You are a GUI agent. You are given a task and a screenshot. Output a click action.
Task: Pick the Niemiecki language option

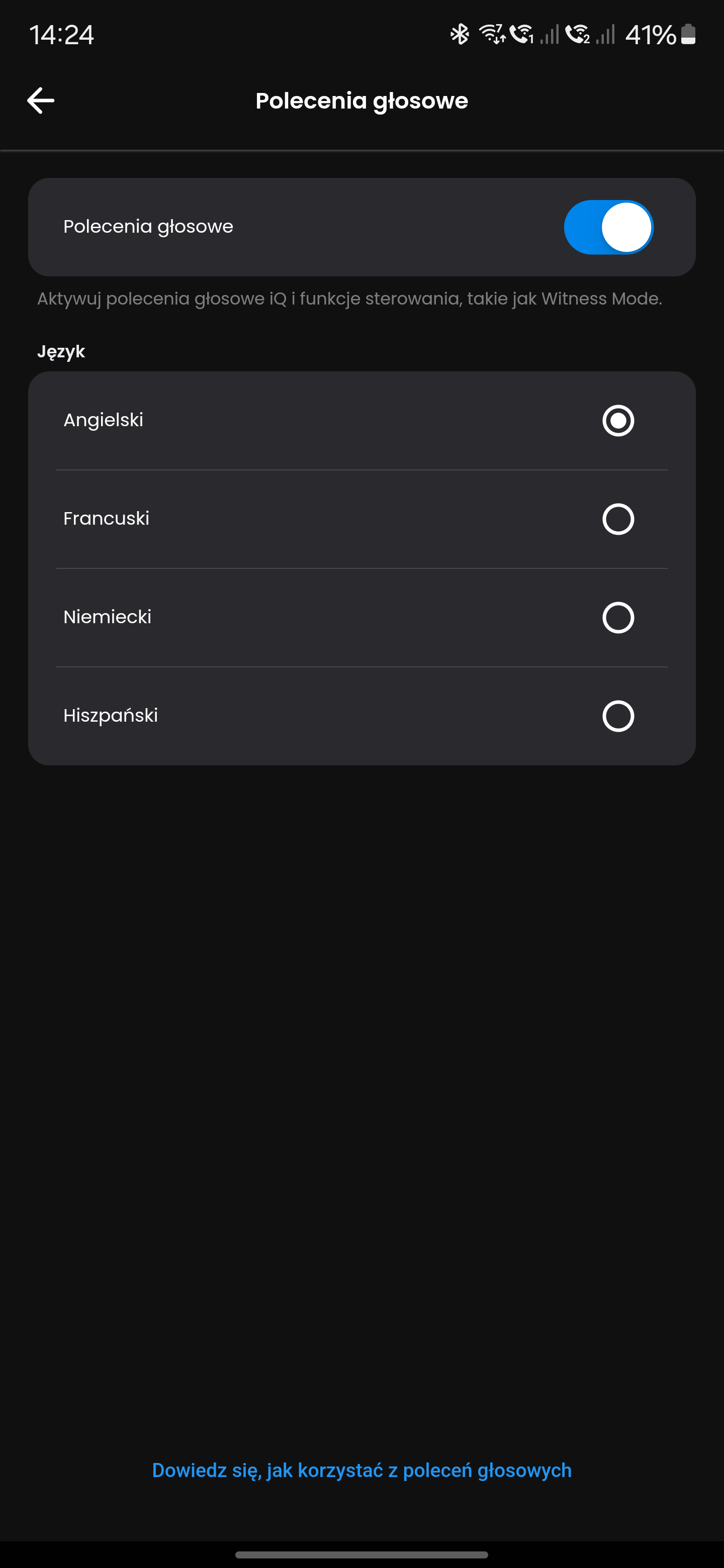pyautogui.click(x=361, y=618)
